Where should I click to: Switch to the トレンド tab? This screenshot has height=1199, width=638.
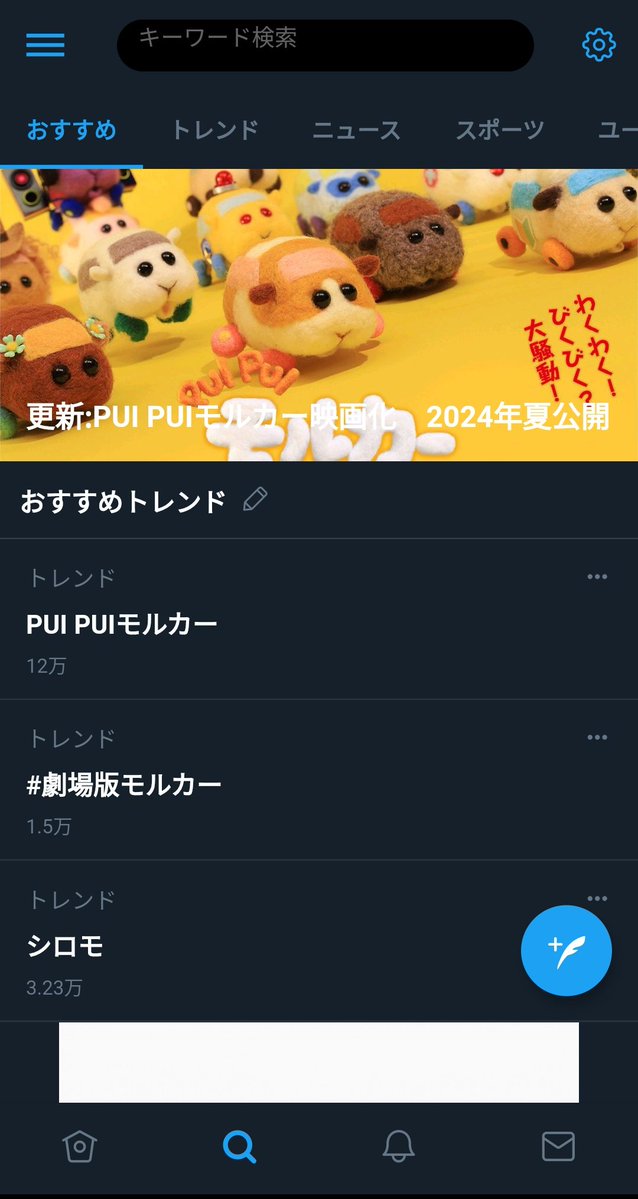[x=214, y=130]
